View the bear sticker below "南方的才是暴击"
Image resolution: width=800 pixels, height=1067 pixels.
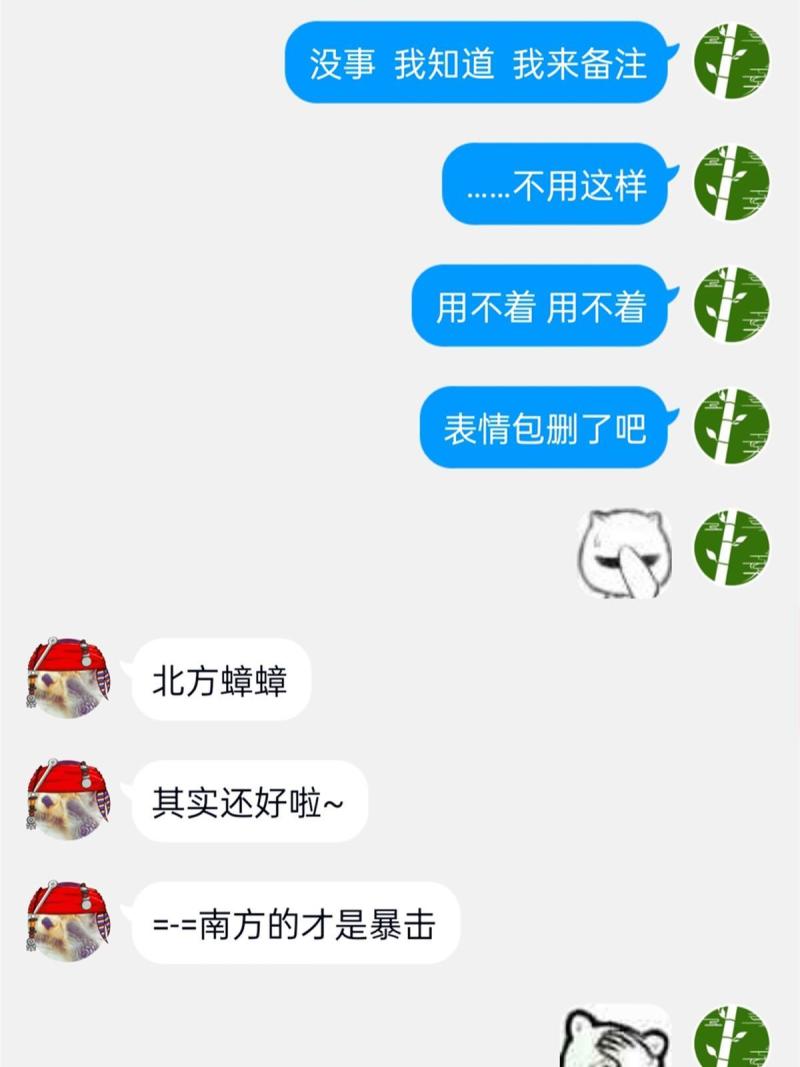point(617,1036)
